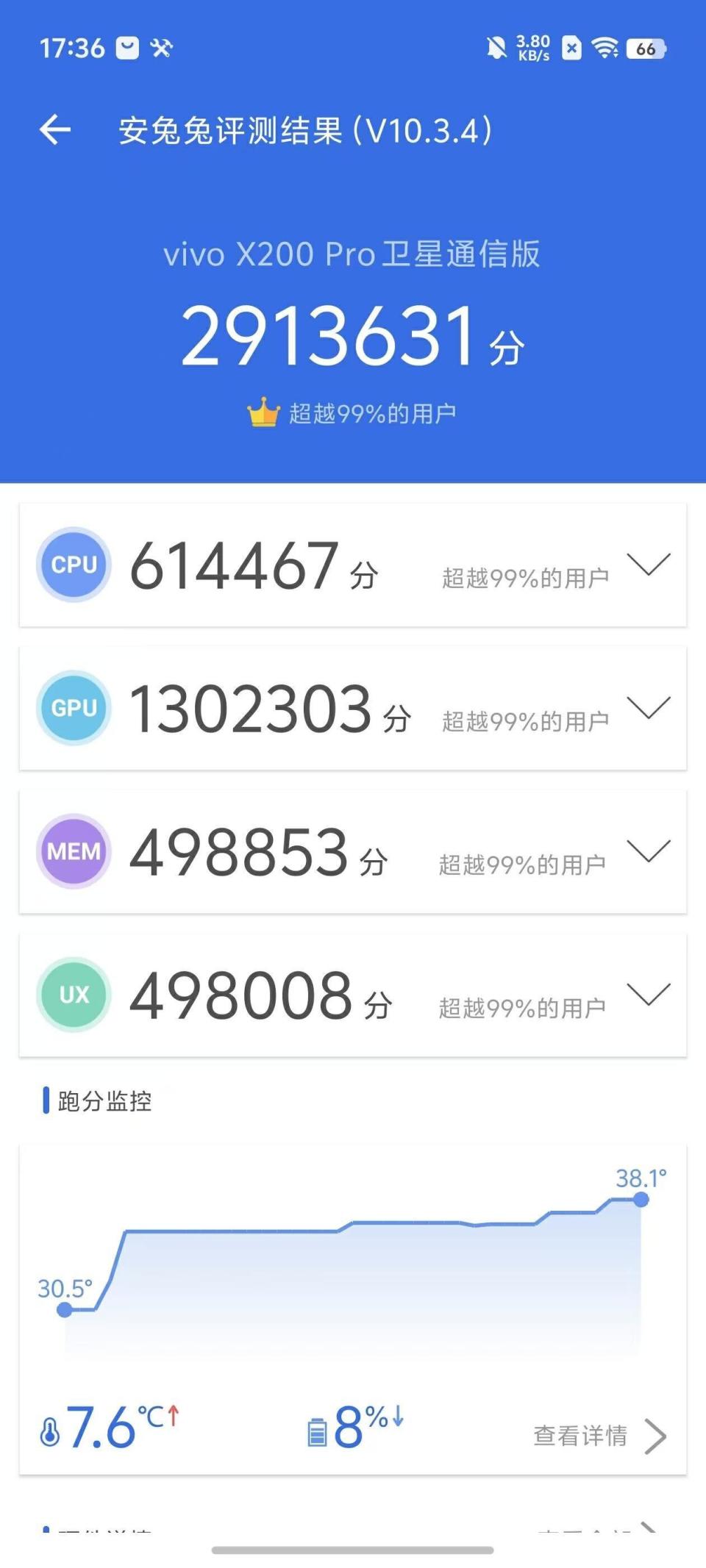Viewport: 706px width, 1568px height.
Task: Select the UX badge icon
Action: tap(74, 995)
